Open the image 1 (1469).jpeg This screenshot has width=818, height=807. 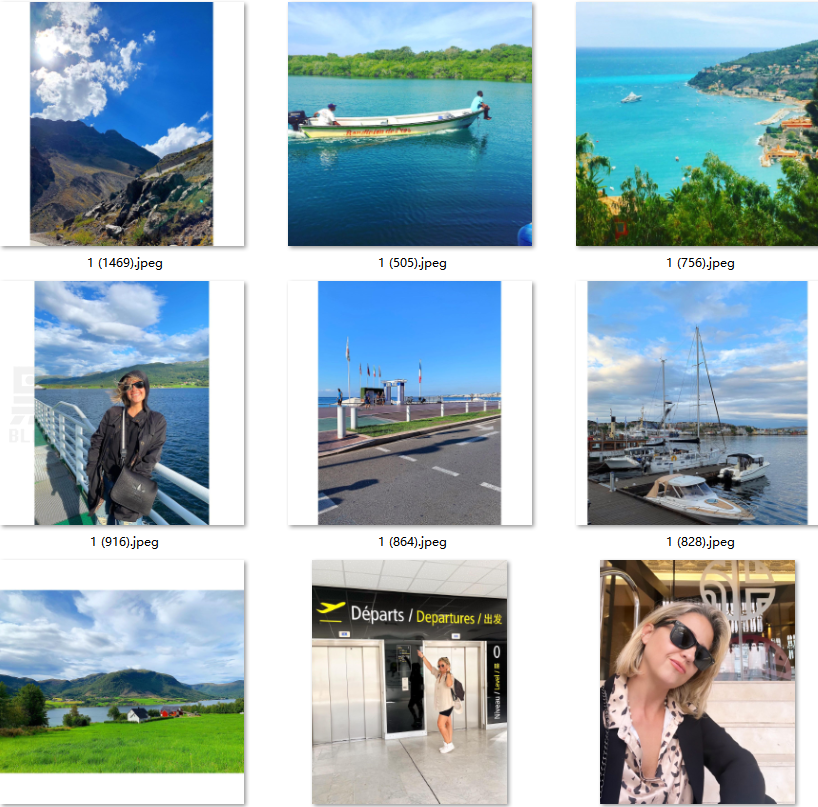[121, 124]
